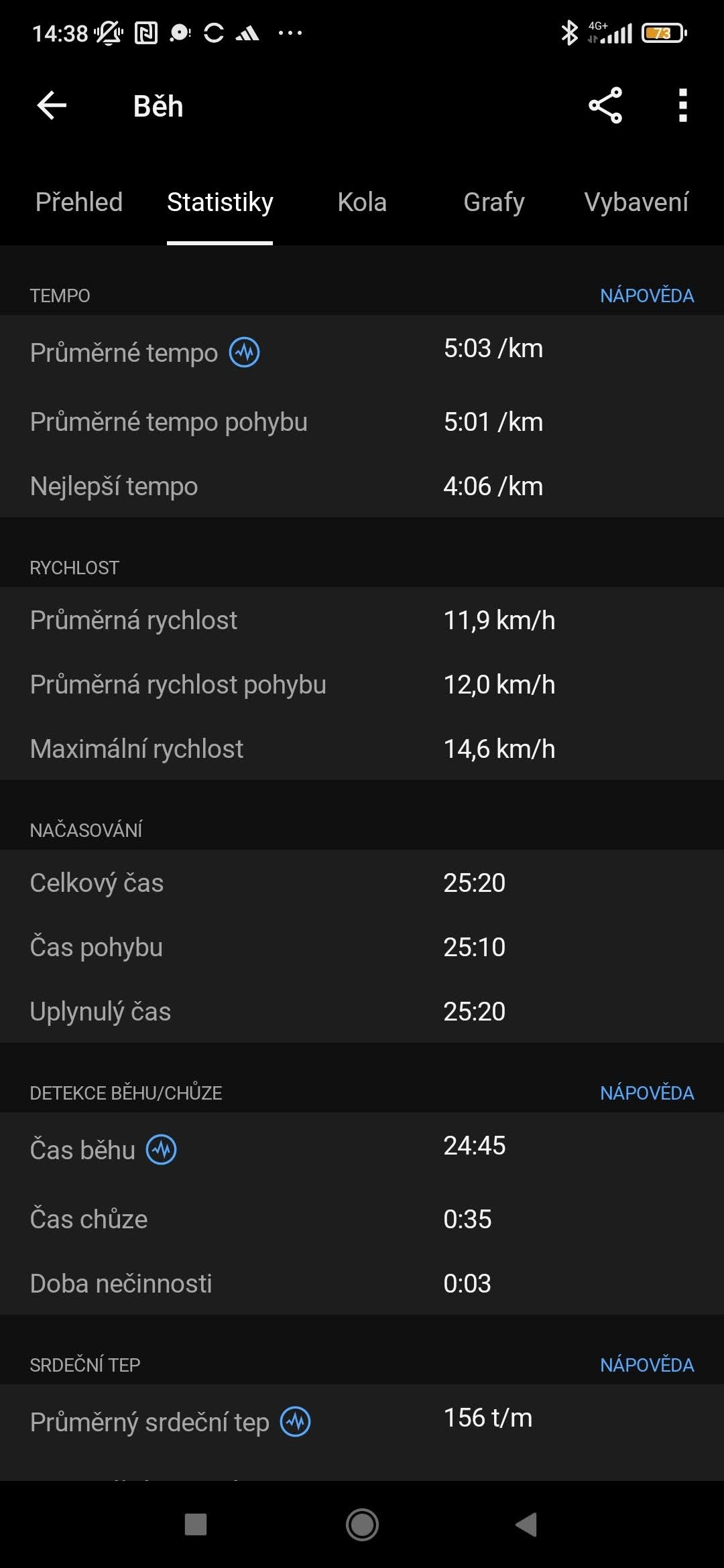Open the three-dot overflow menu
Viewport: 724px width, 1568px height.
click(x=682, y=106)
